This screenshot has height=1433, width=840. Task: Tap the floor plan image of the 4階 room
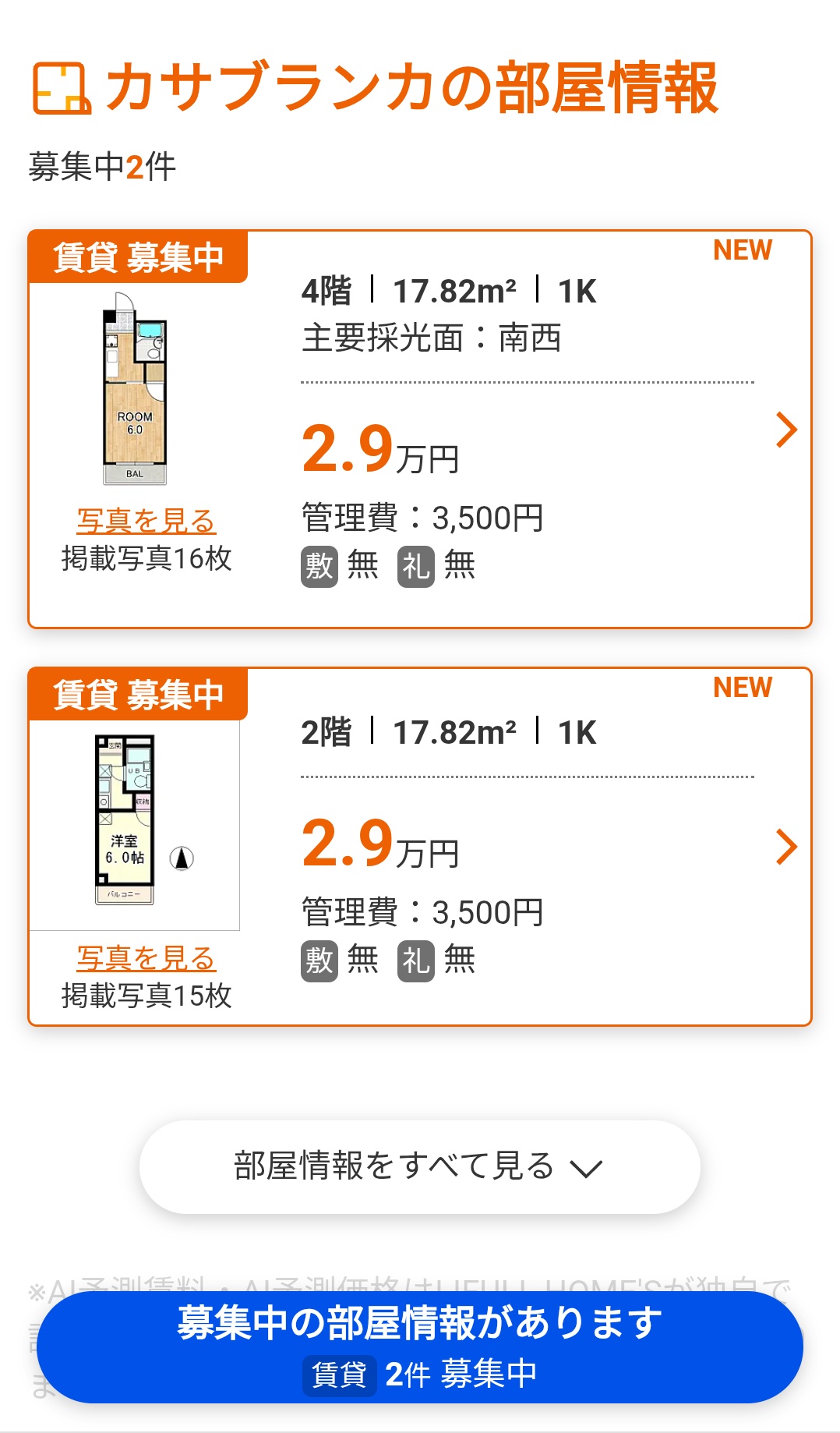135,388
